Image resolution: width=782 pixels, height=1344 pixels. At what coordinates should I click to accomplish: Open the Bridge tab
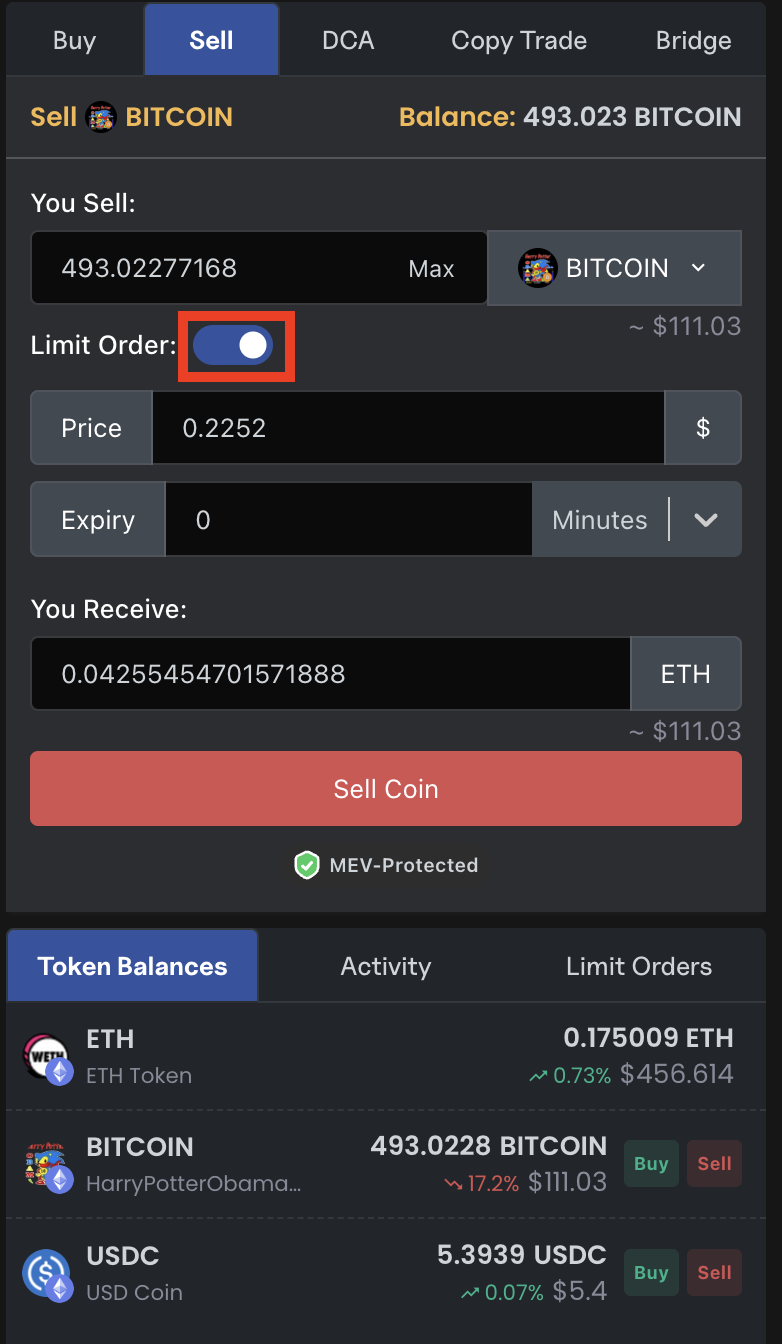point(693,41)
